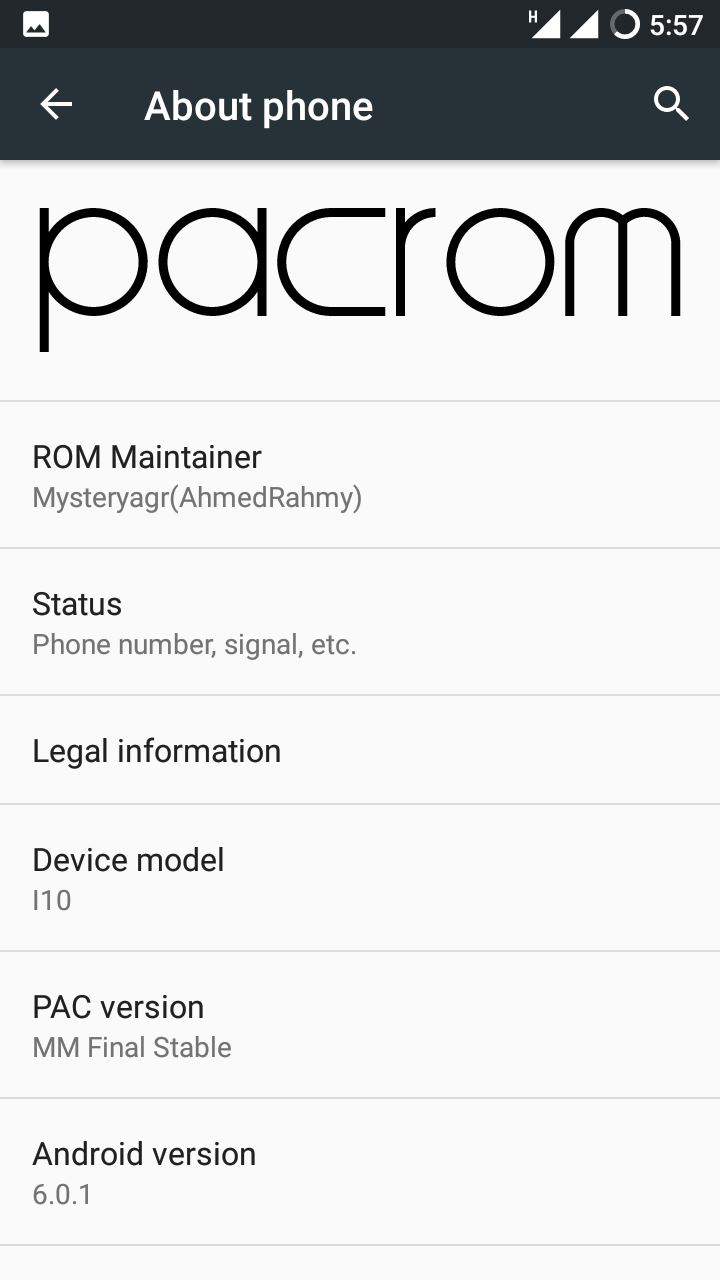720x1280 pixels.
Task: Go back using the arrow icon
Action: click(56, 104)
